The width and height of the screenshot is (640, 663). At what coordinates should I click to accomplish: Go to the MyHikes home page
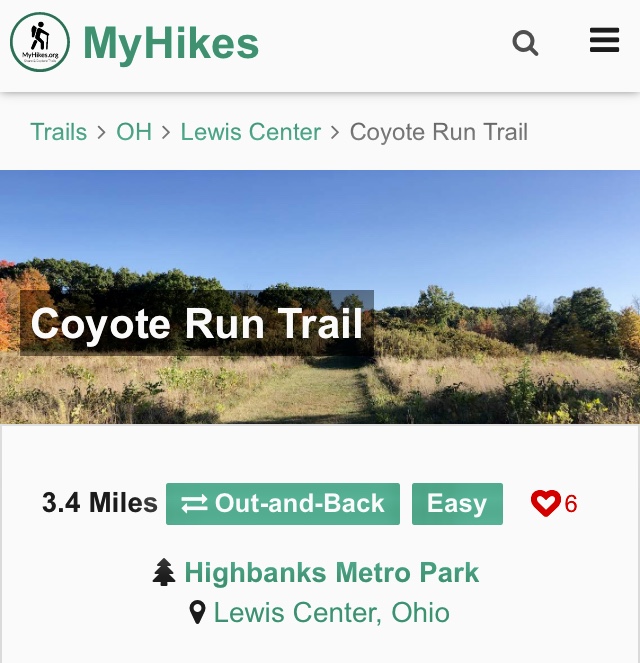click(x=135, y=43)
